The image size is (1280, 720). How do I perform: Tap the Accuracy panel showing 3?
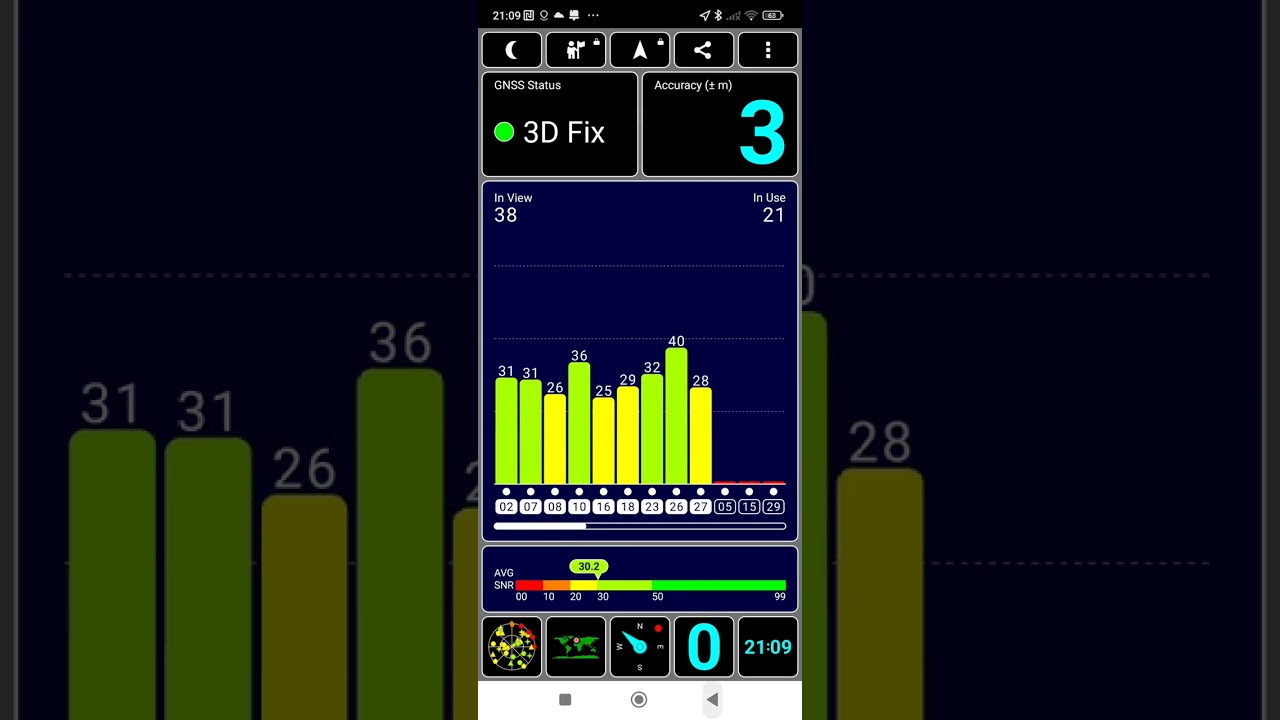pos(720,125)
